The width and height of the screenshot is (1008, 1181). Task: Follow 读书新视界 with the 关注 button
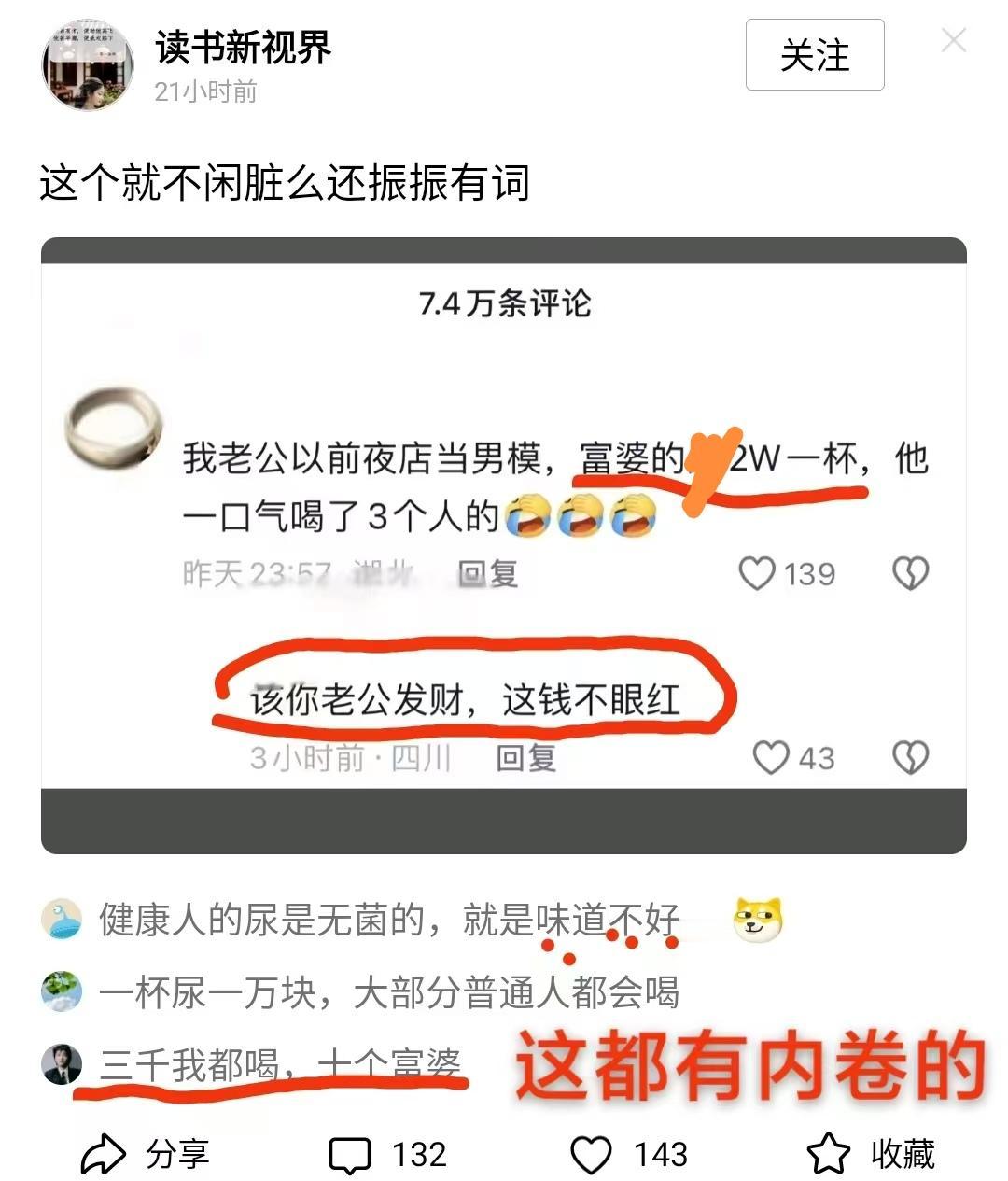[815, 56]
